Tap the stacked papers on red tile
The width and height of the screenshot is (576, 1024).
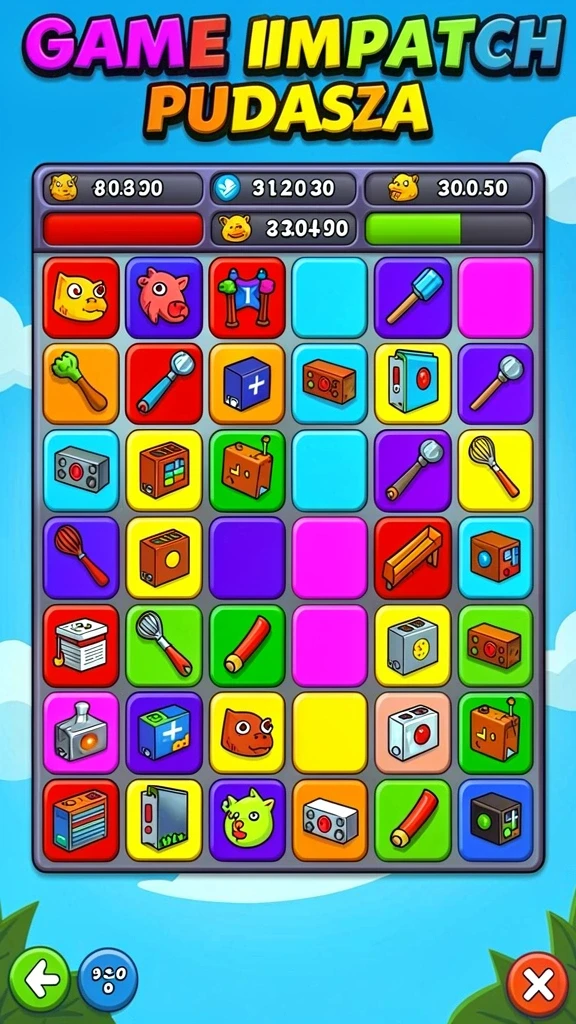[81, 645]
